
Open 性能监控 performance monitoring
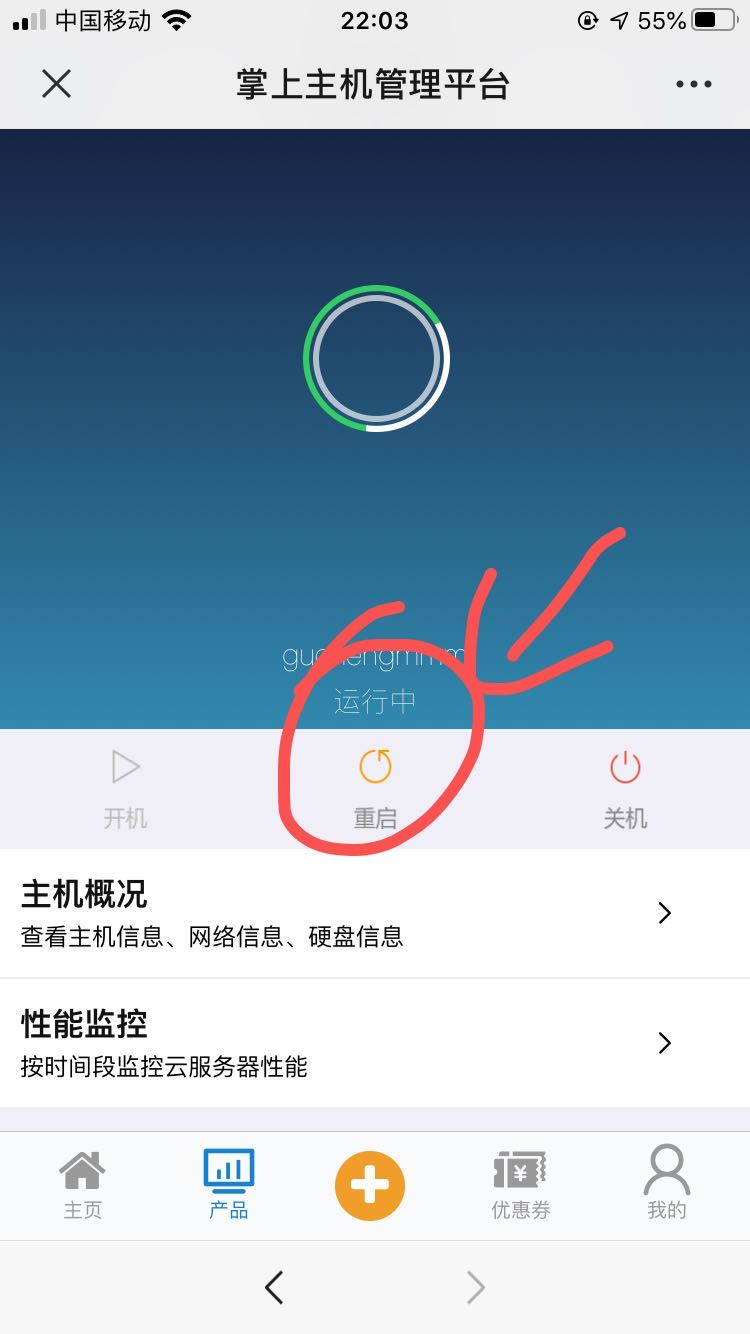[x=375, y=1043]
